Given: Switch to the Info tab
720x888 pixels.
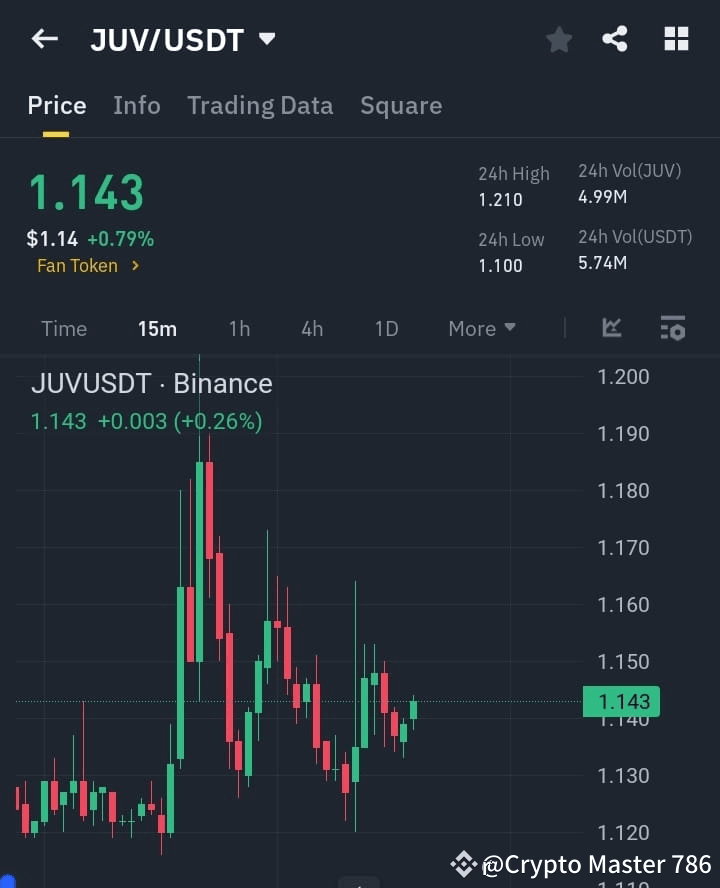Looking at the screenshot, I should pyautogui.click(x=136, y=105).
